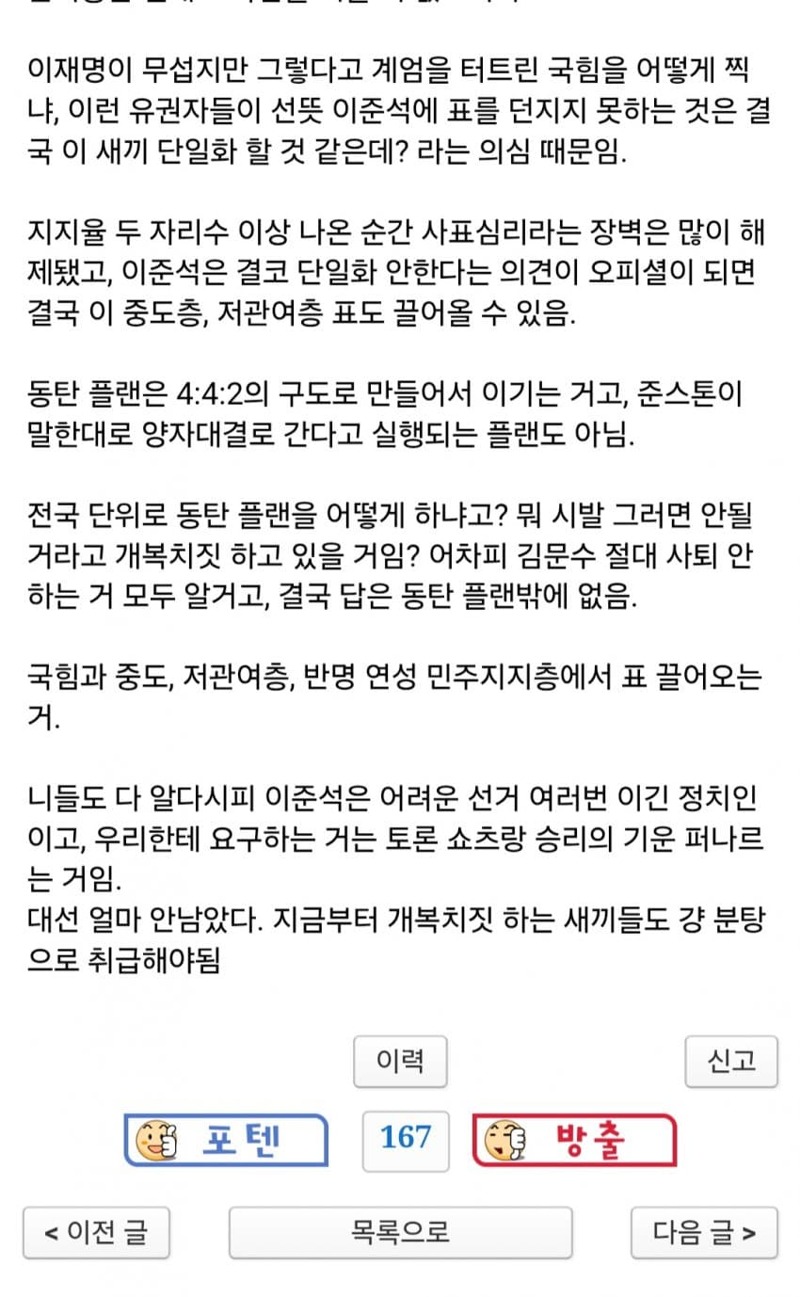Downvote the post with 방출
The height and width of the screenshot is (1297, 800).
click(x=574, y=1139)
